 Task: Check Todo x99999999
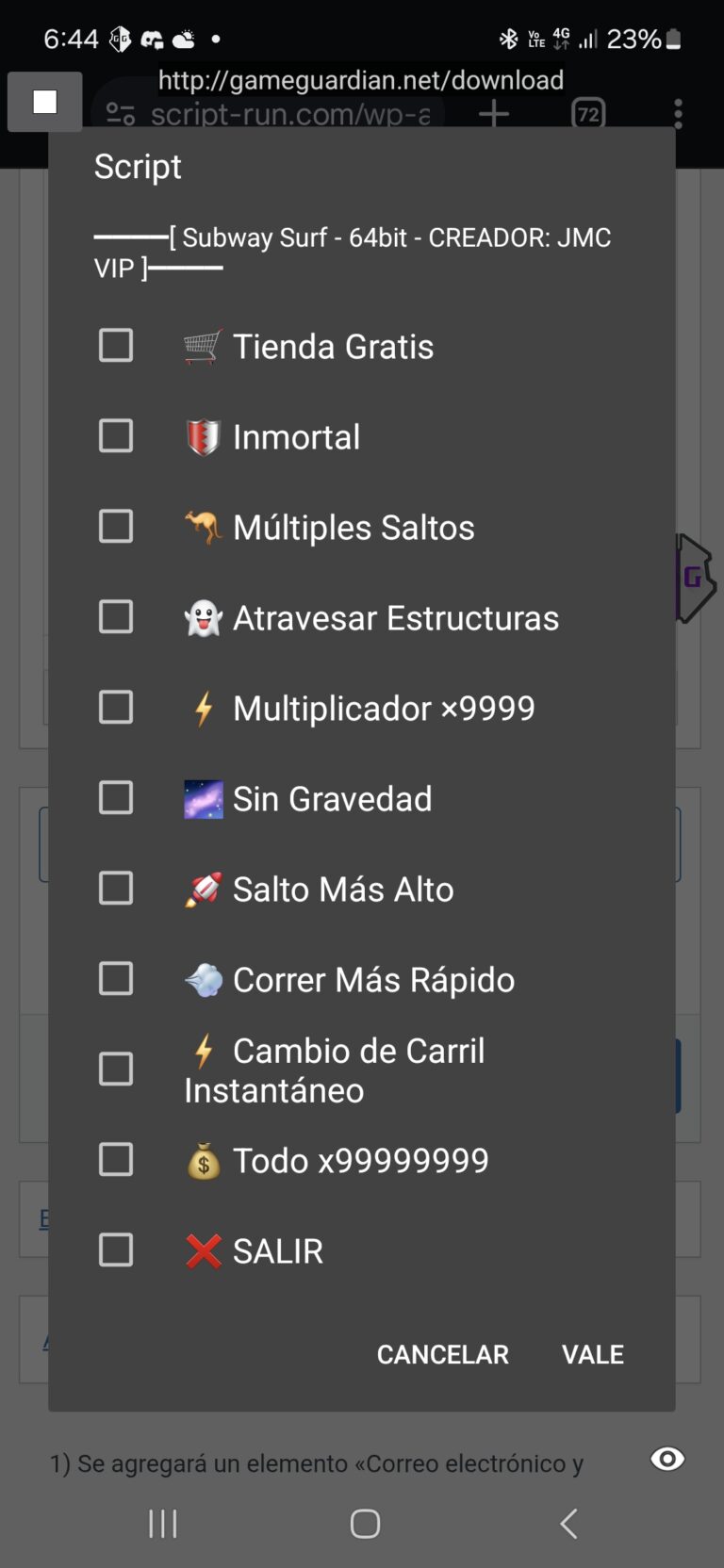(116, 1160)
